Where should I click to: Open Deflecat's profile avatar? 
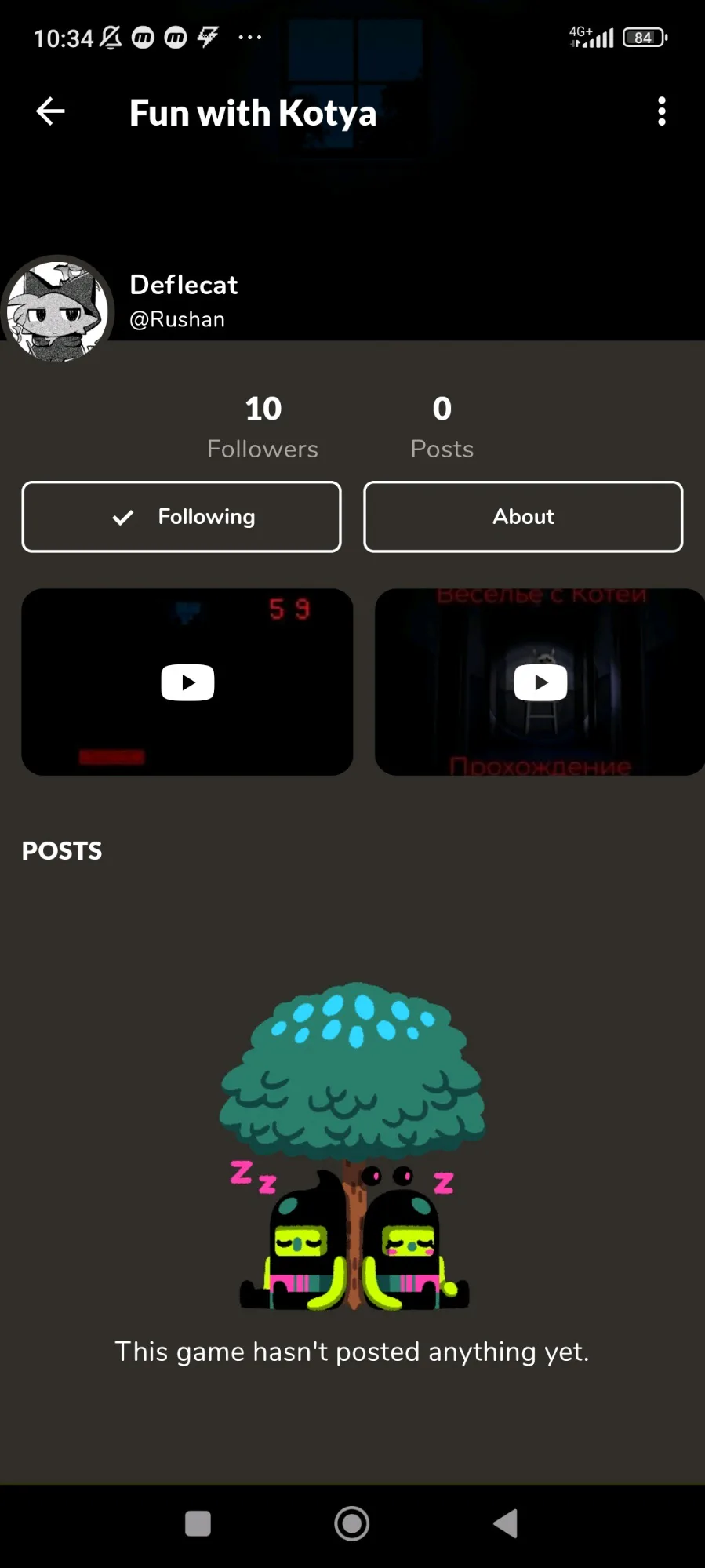(58, 311)
